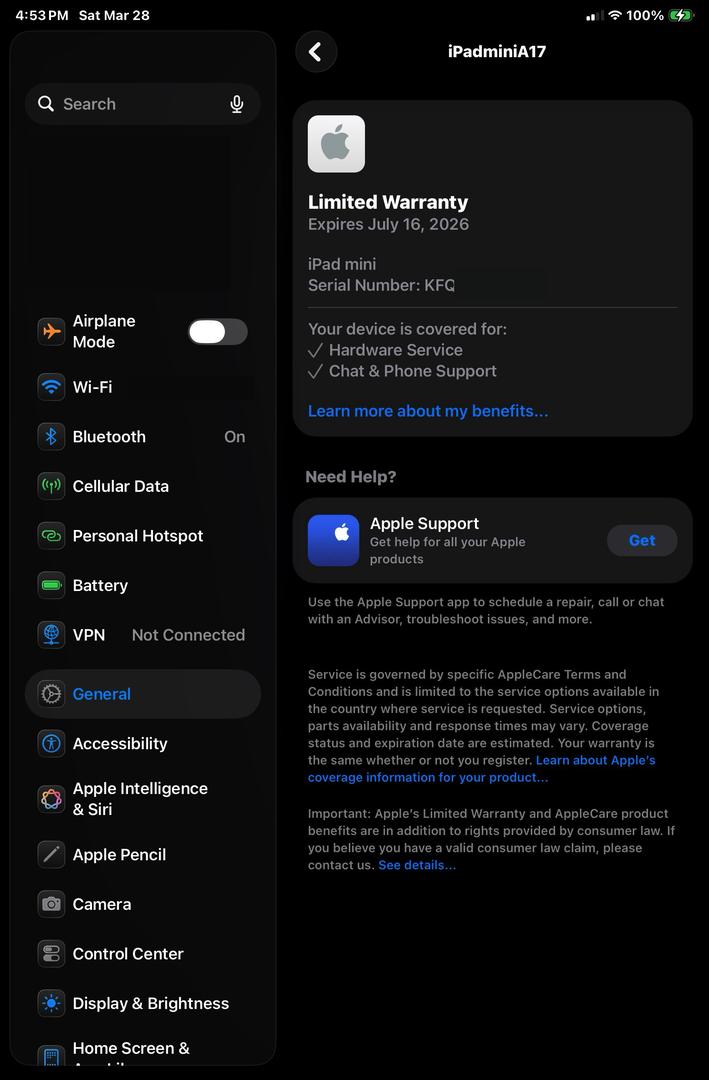Toggle Airplane Mode switch
709x1080 pixels.
(x=218, y=332)
